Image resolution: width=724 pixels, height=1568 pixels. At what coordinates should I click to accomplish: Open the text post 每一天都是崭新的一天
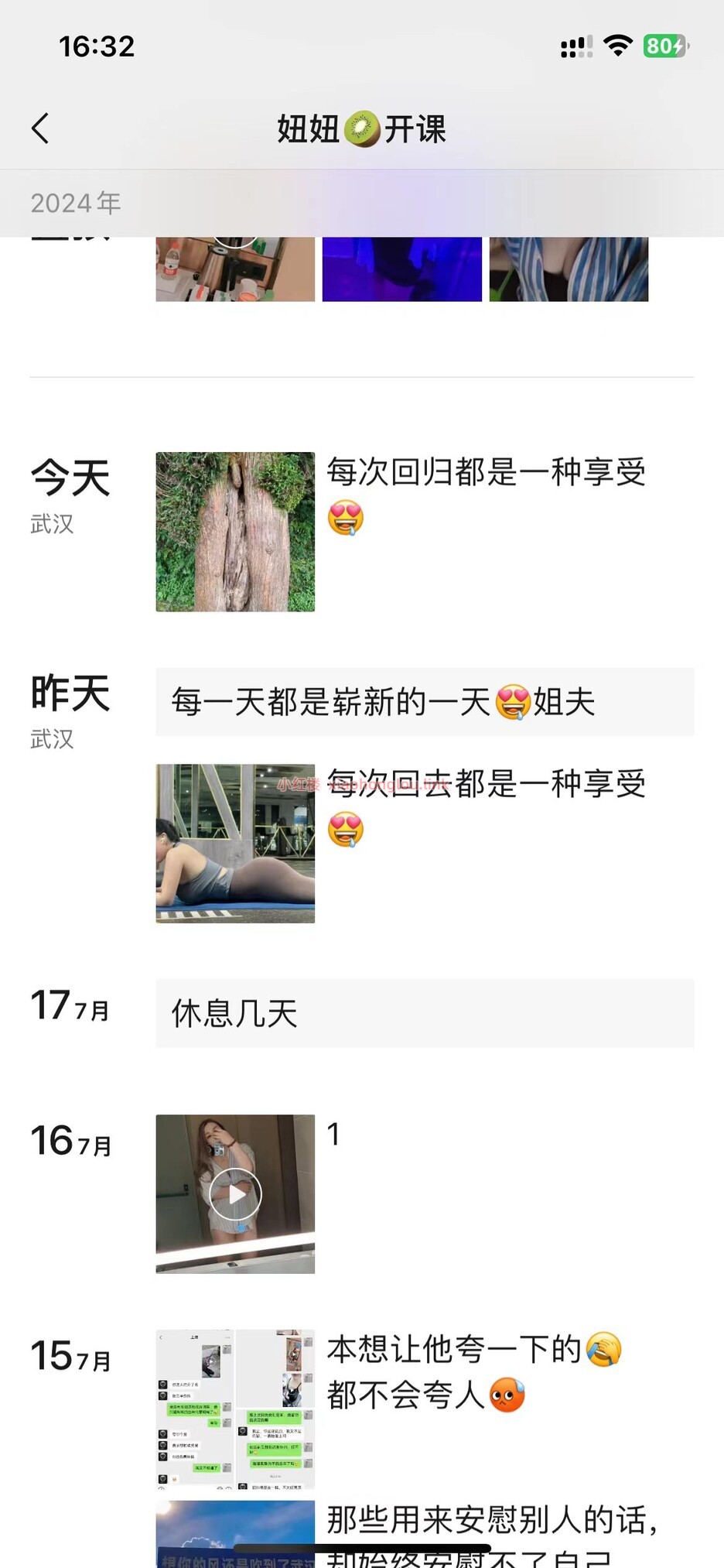(x=424, y=702)
